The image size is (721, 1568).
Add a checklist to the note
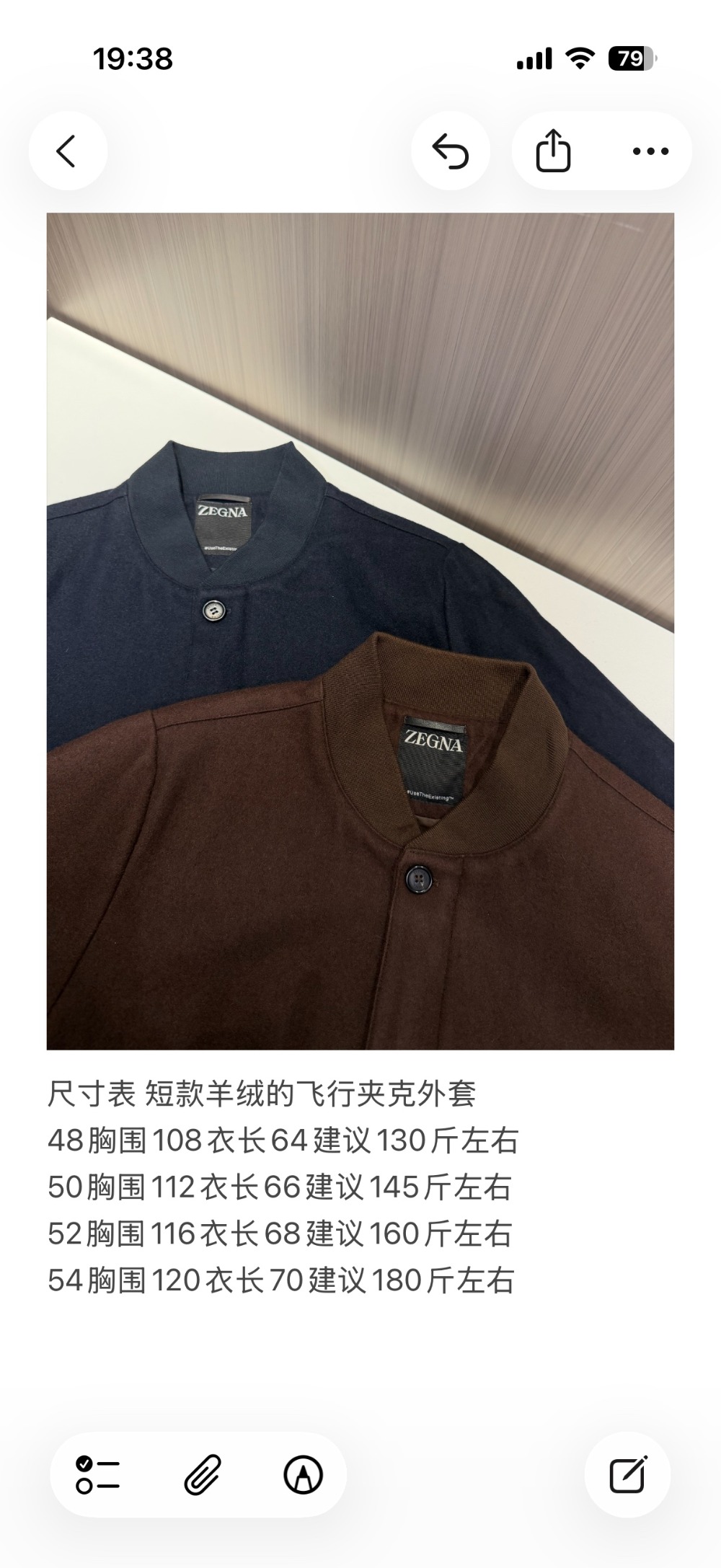[x=97, y=1474]
